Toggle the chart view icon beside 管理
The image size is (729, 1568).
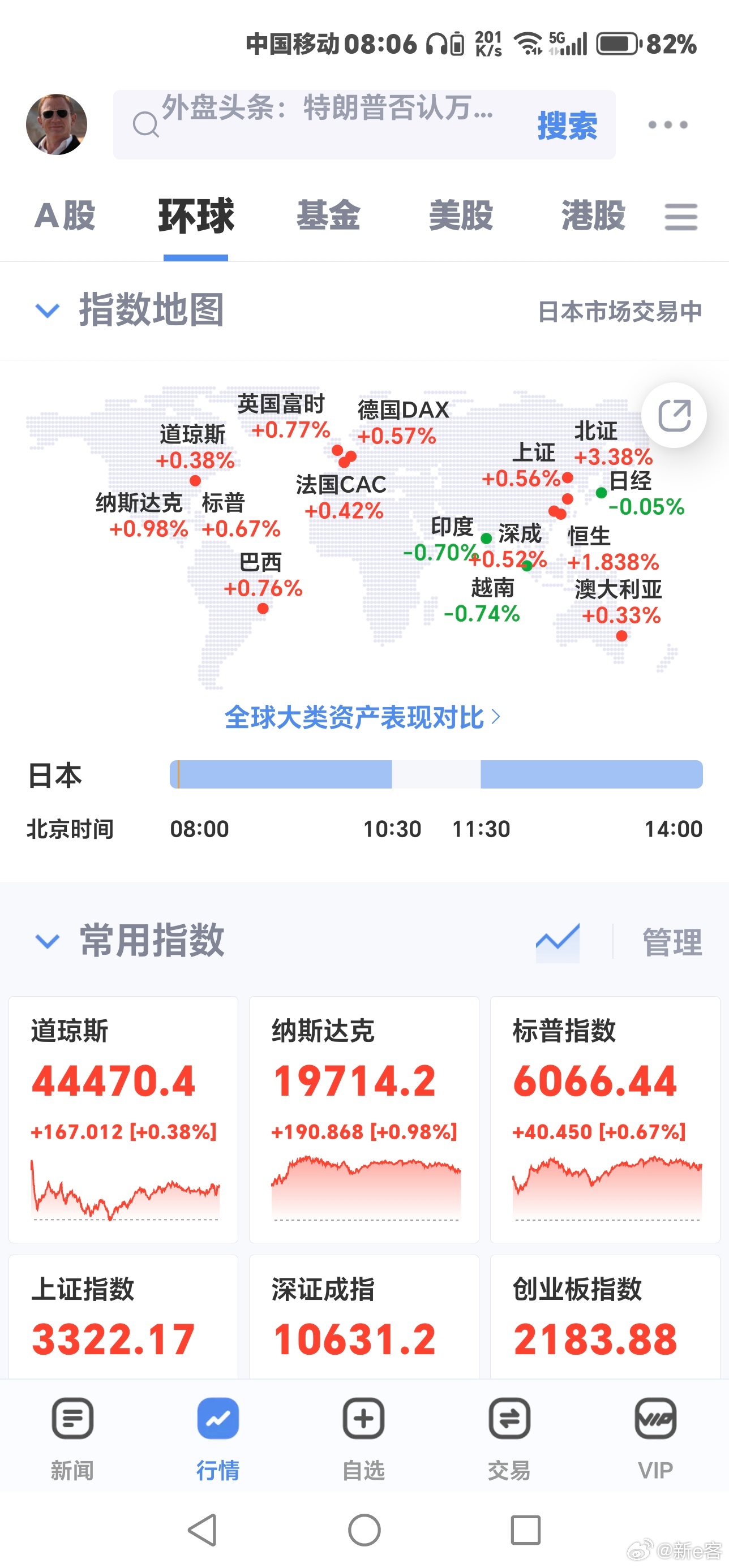558,942
